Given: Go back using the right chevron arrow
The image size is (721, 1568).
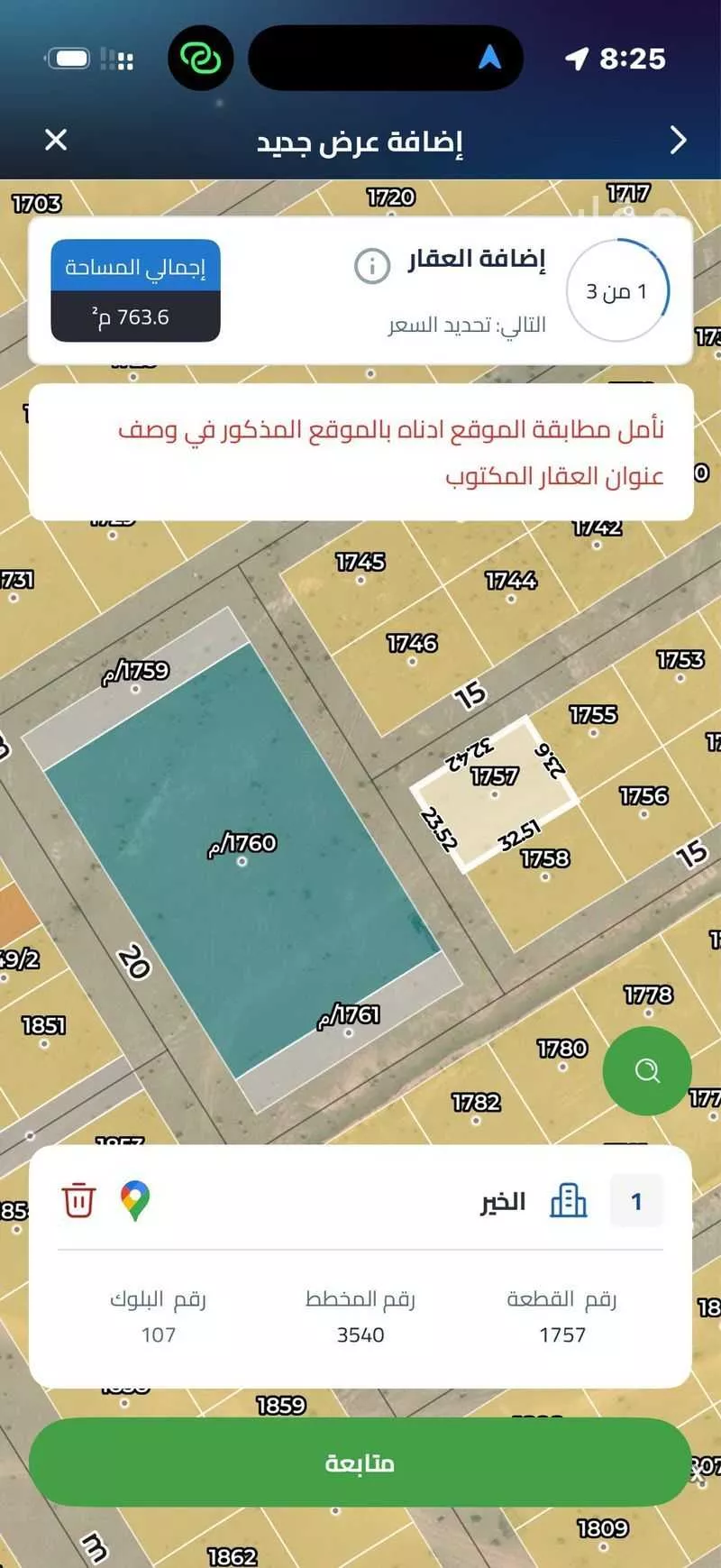Looking at the screenshot, I should pyautogui.click(x=679, y=141).
